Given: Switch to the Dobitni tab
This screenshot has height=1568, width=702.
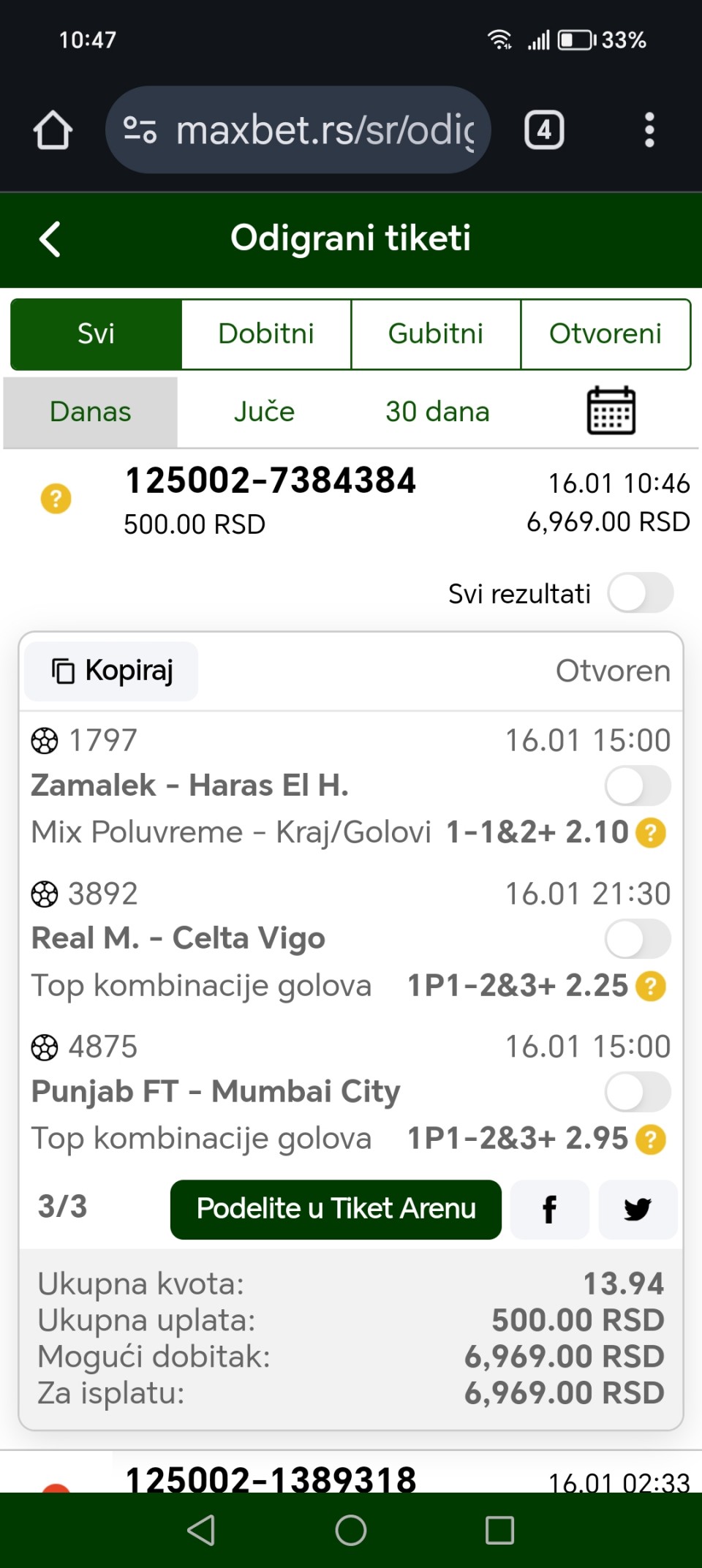Looking at the screenshot, I should (266, 334).
